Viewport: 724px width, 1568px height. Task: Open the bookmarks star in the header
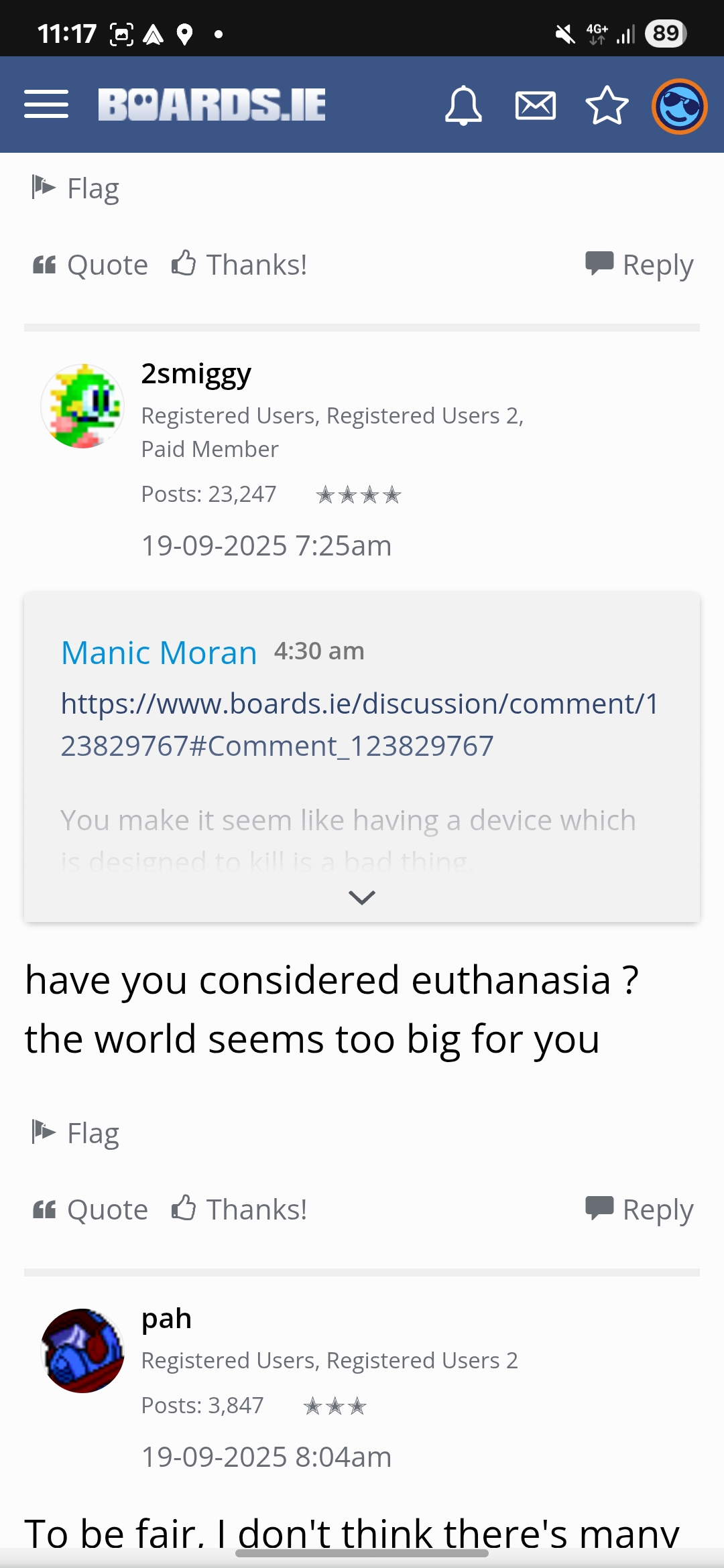tap(607, 106)
